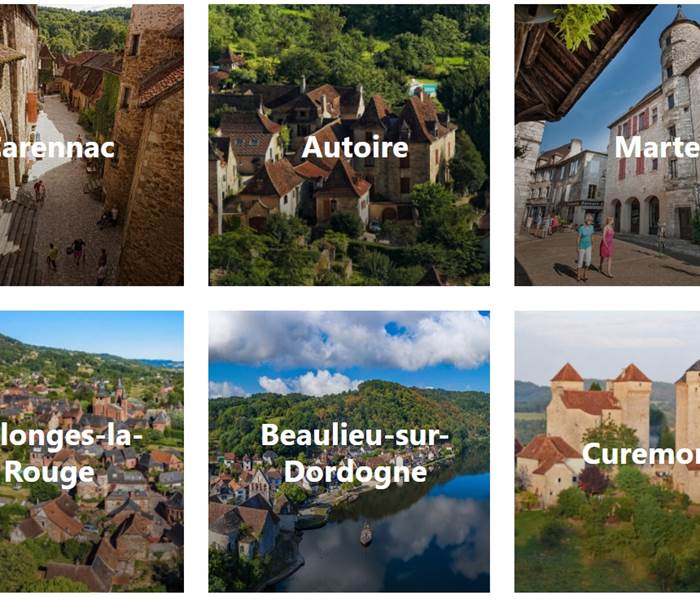The height and width of the screenshot is (600, 700).
Task: Open the Autoire village card
Action: 349,146
